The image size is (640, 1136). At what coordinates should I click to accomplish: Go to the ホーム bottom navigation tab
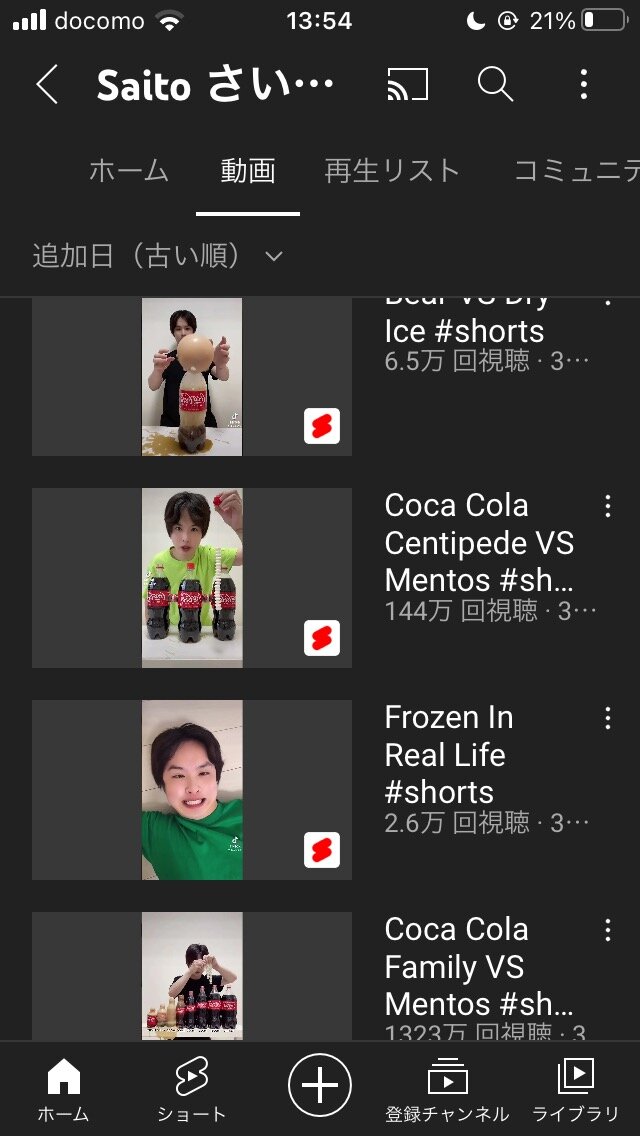pyautogui.click(x=63, y=1091)
